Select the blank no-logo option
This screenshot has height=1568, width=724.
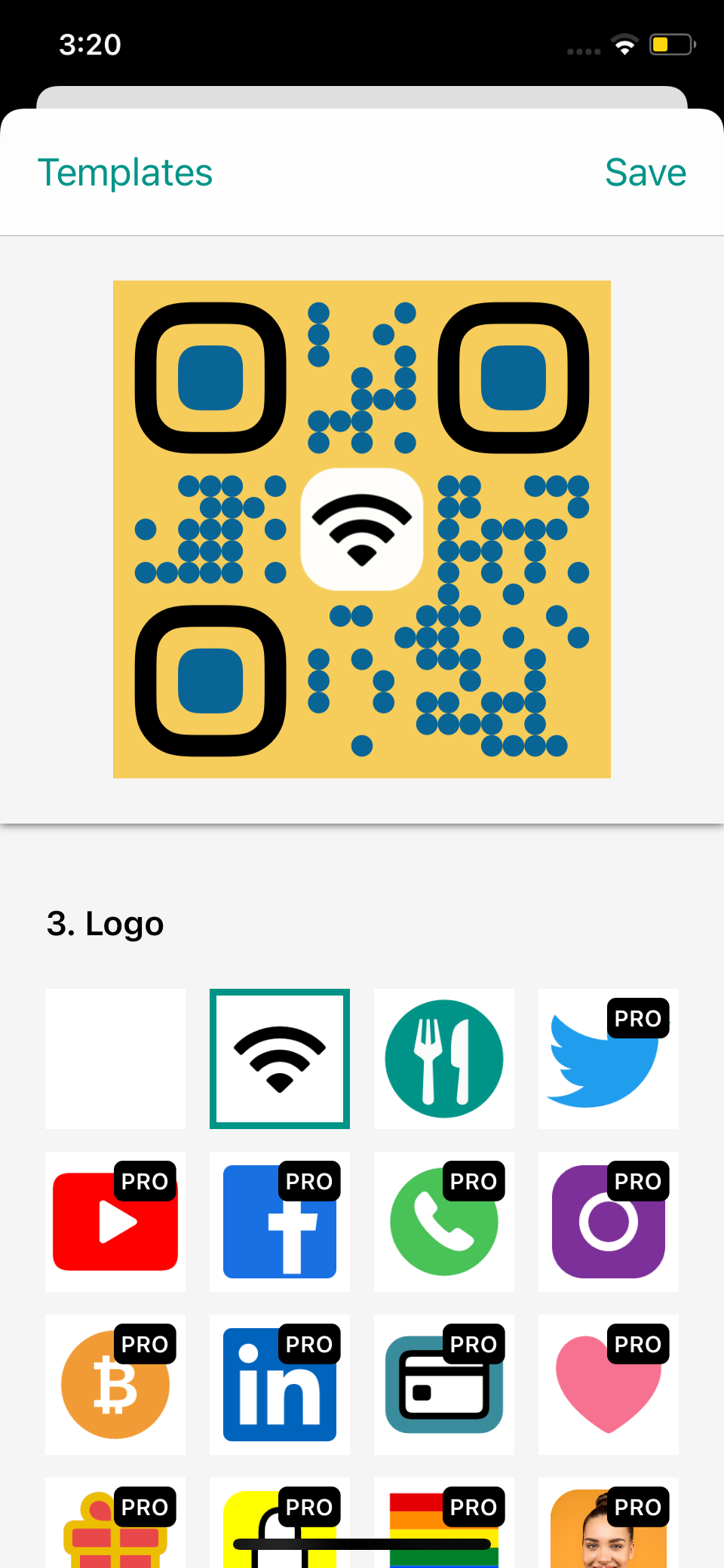[x=115, y=1059]
